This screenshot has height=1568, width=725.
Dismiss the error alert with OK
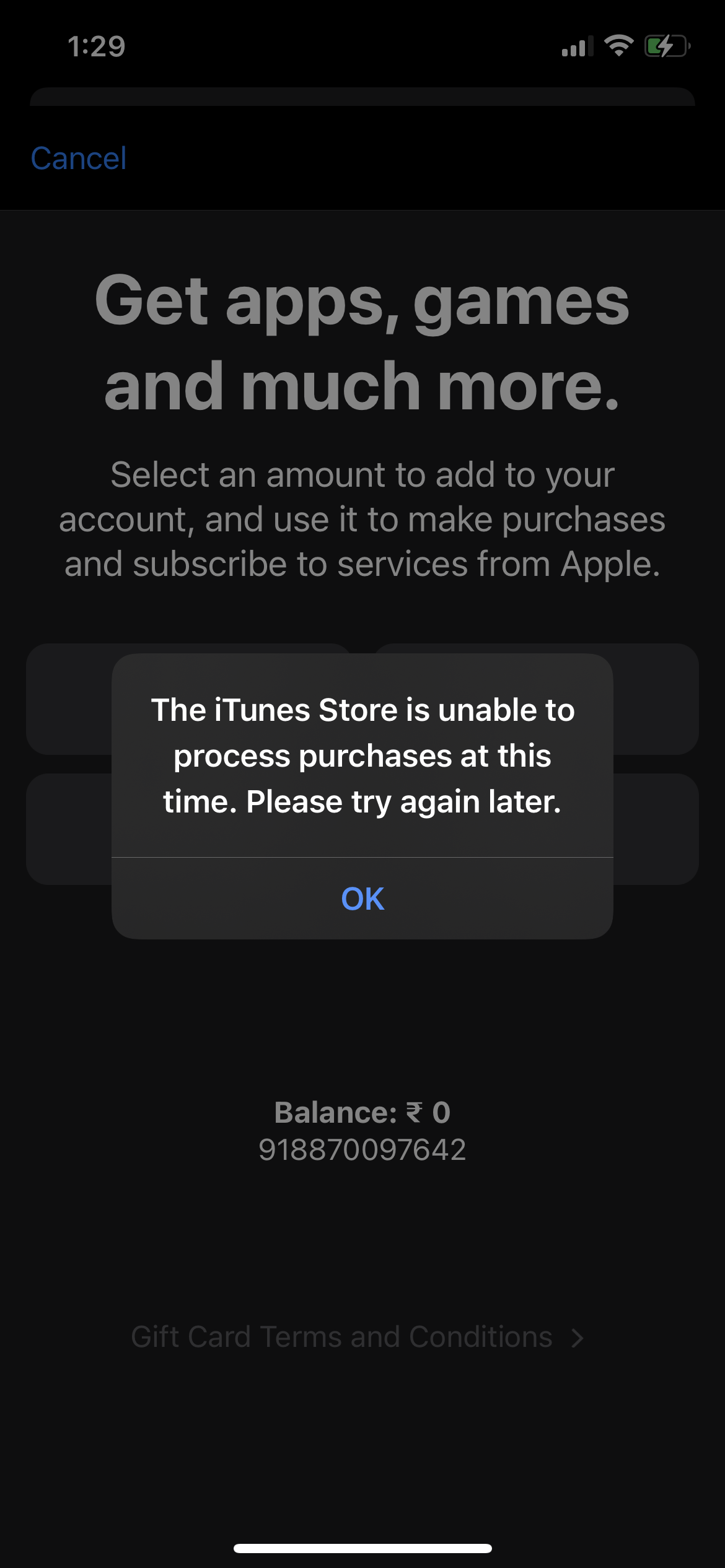tap(362, 899)
